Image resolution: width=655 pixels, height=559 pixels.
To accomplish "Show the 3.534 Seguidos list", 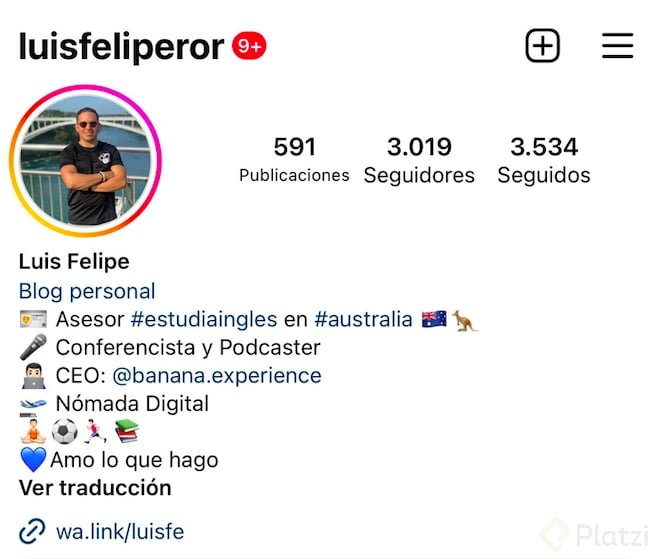I will point(544,160).
